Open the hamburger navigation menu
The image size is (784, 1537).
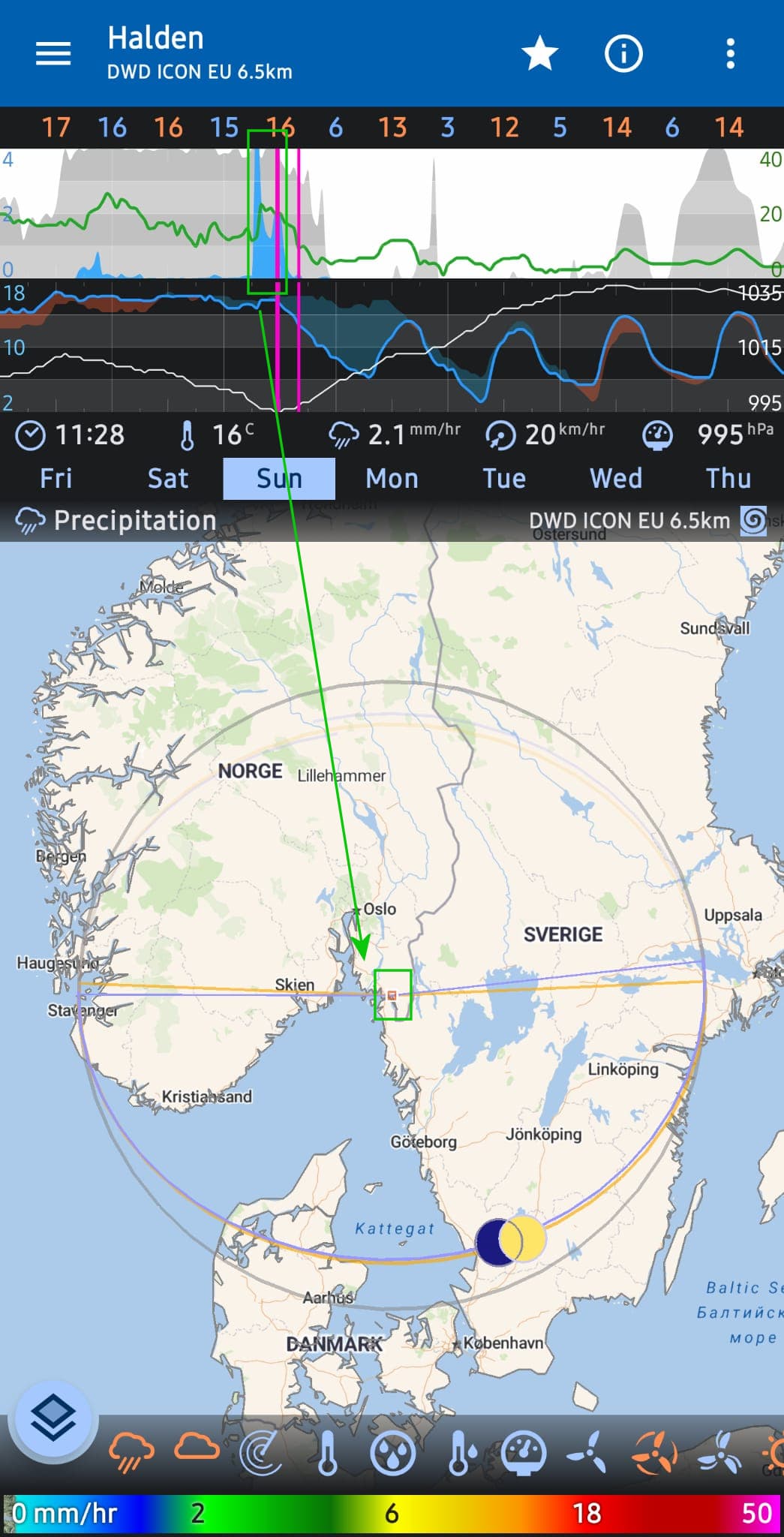[53, 53]
